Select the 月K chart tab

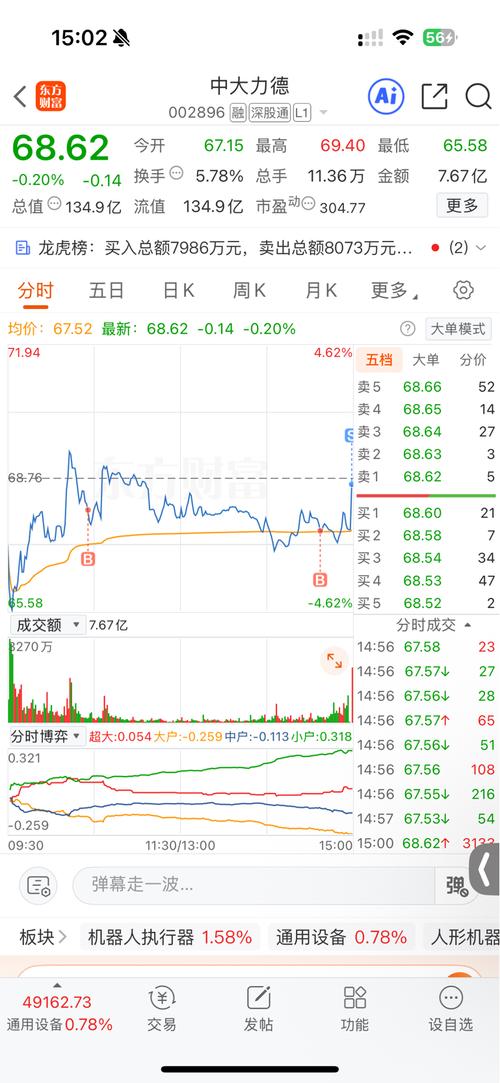(321, 291)
